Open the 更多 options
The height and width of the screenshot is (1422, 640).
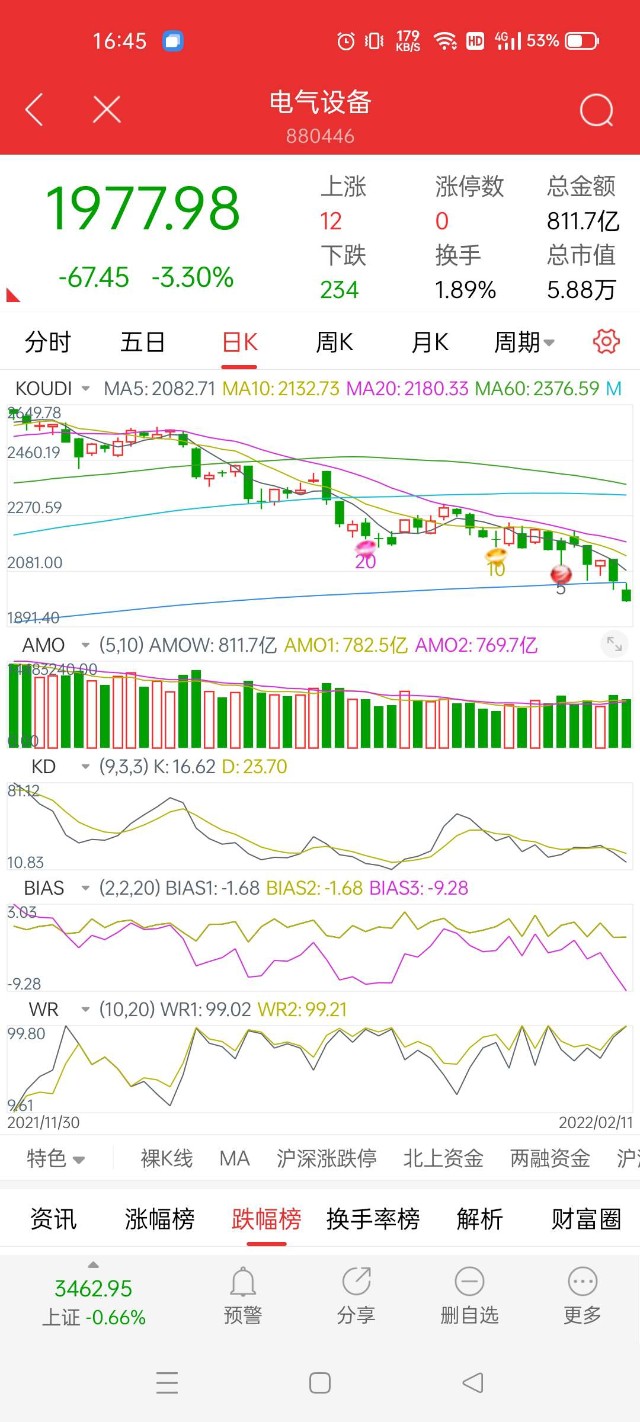coord(582,1296)
